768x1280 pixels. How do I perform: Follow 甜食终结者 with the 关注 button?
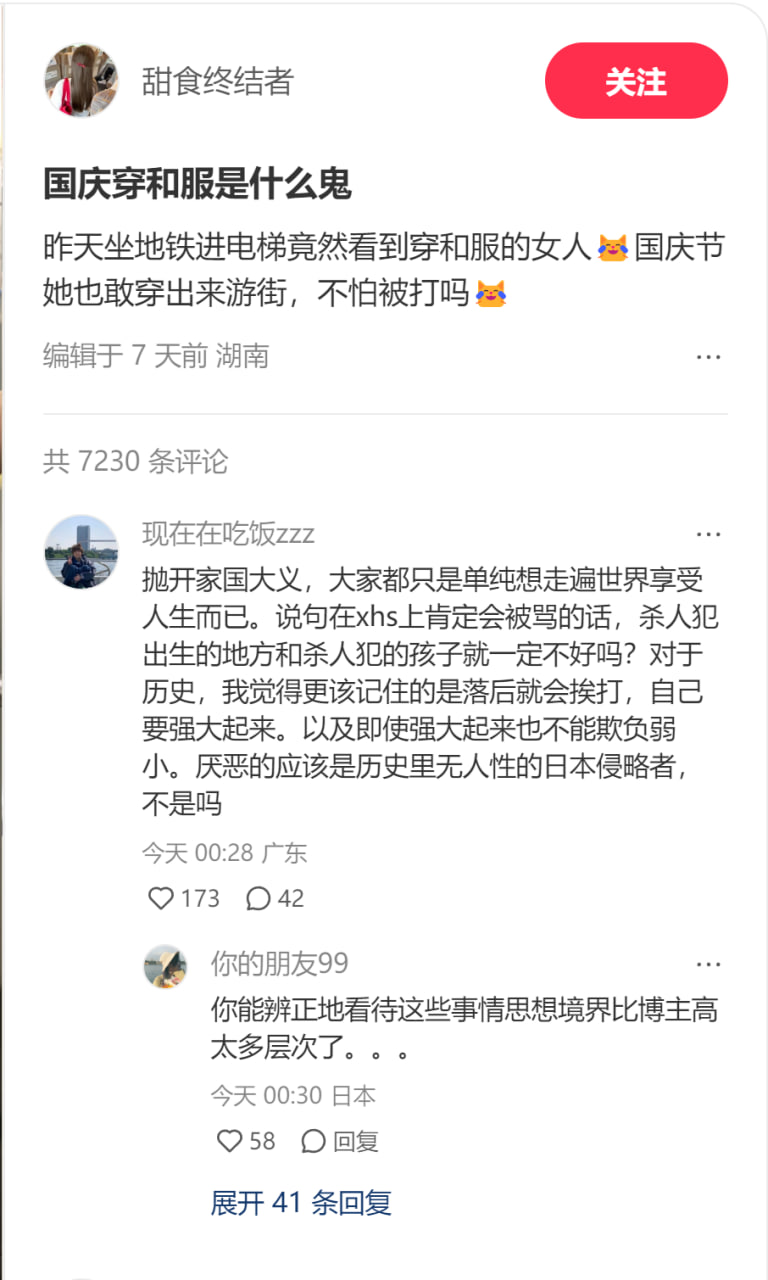[636, 81]
